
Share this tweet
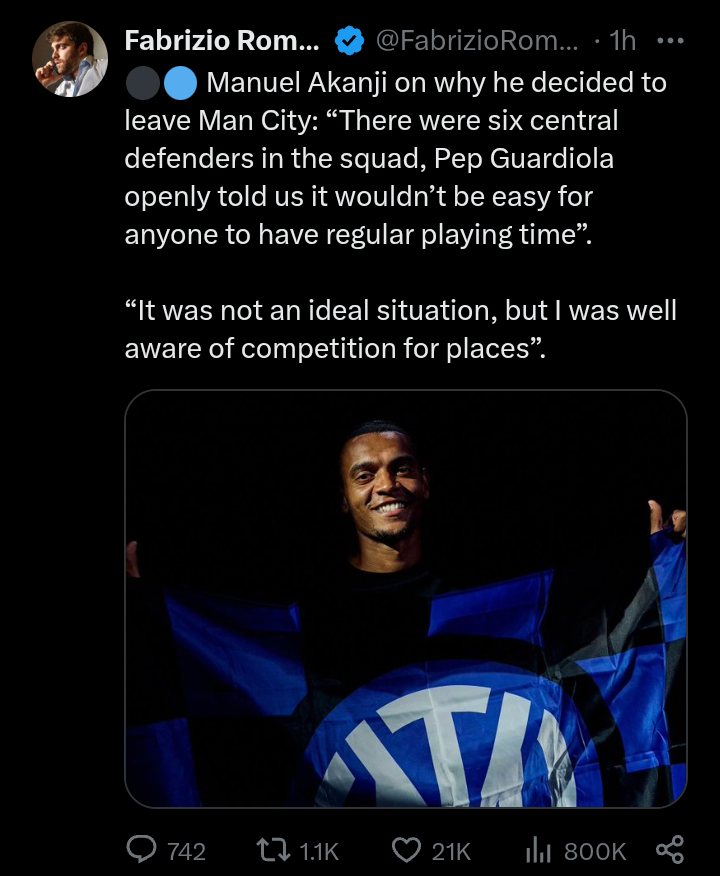tap(669, 850)
